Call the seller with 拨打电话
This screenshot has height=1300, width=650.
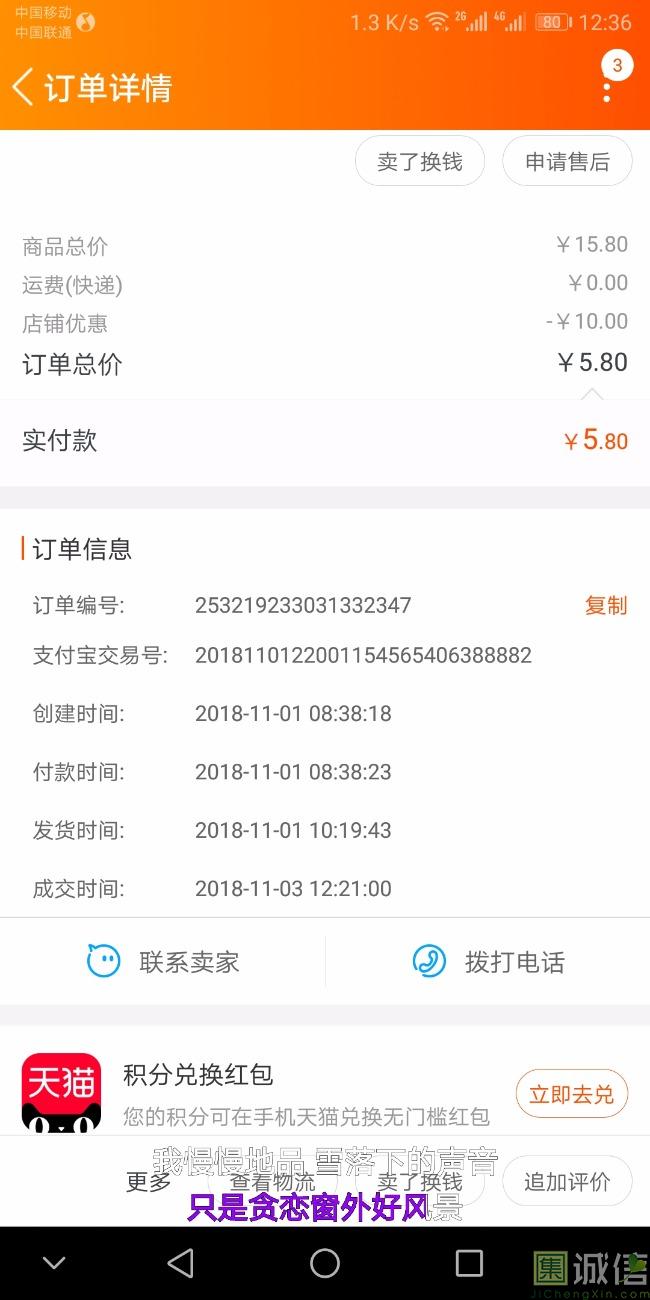488,962
